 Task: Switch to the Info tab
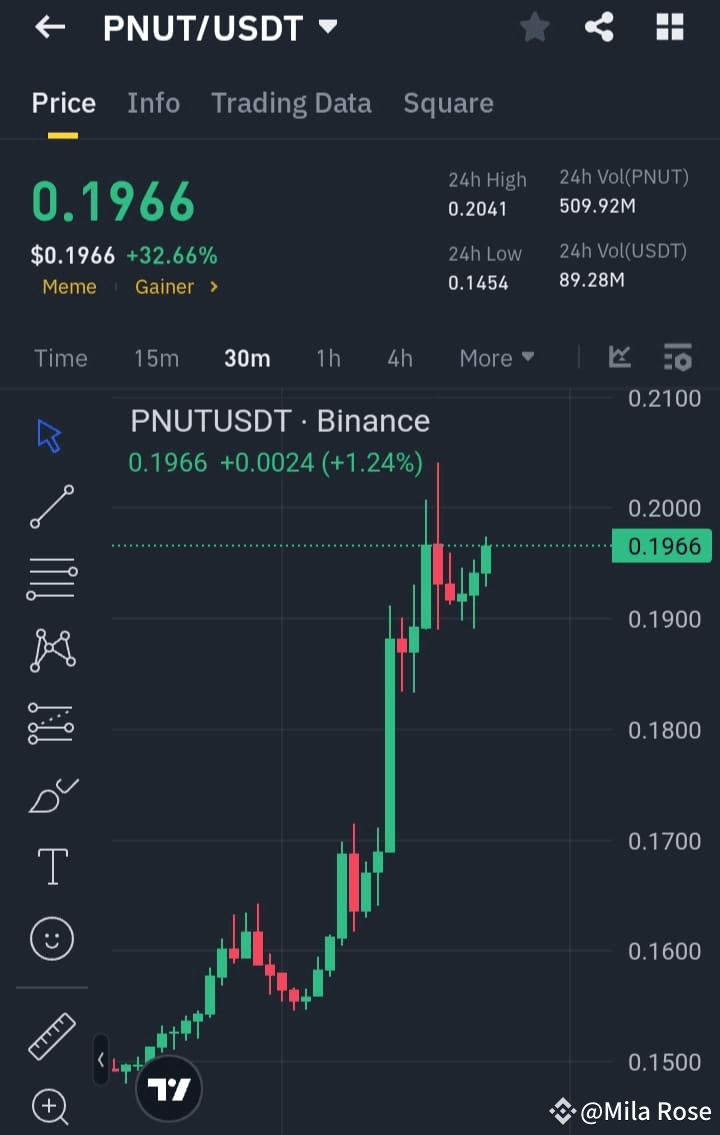pyautogui.click(x=153, y=102)
